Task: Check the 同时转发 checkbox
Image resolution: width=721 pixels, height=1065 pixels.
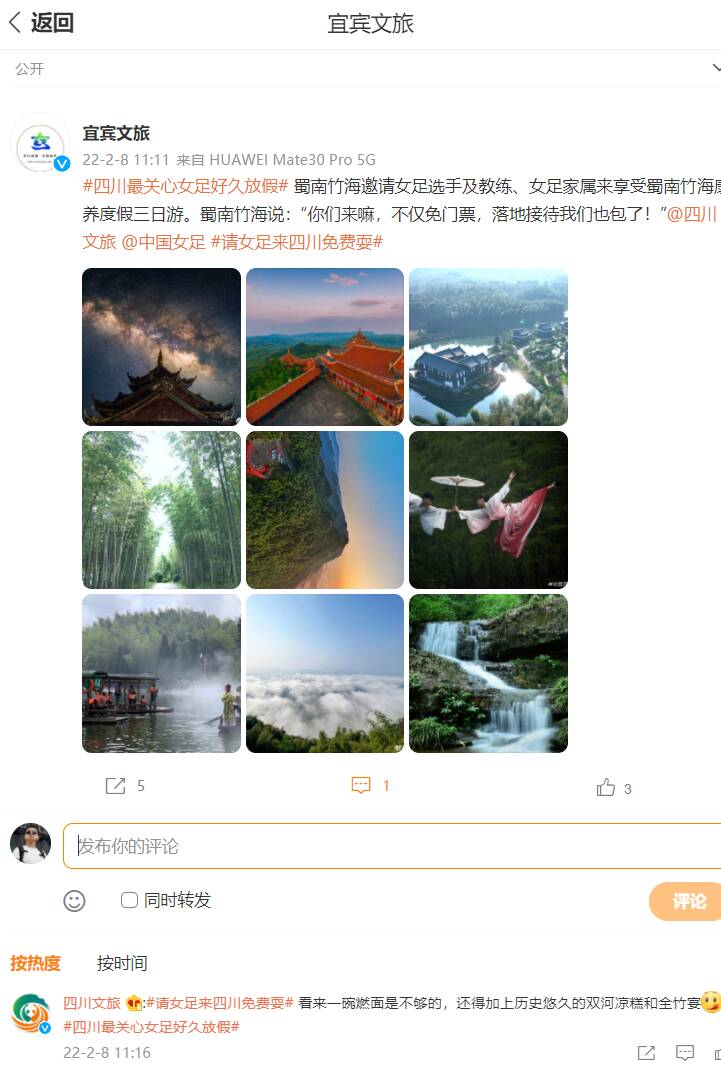Action: click(x=129, y=900)
